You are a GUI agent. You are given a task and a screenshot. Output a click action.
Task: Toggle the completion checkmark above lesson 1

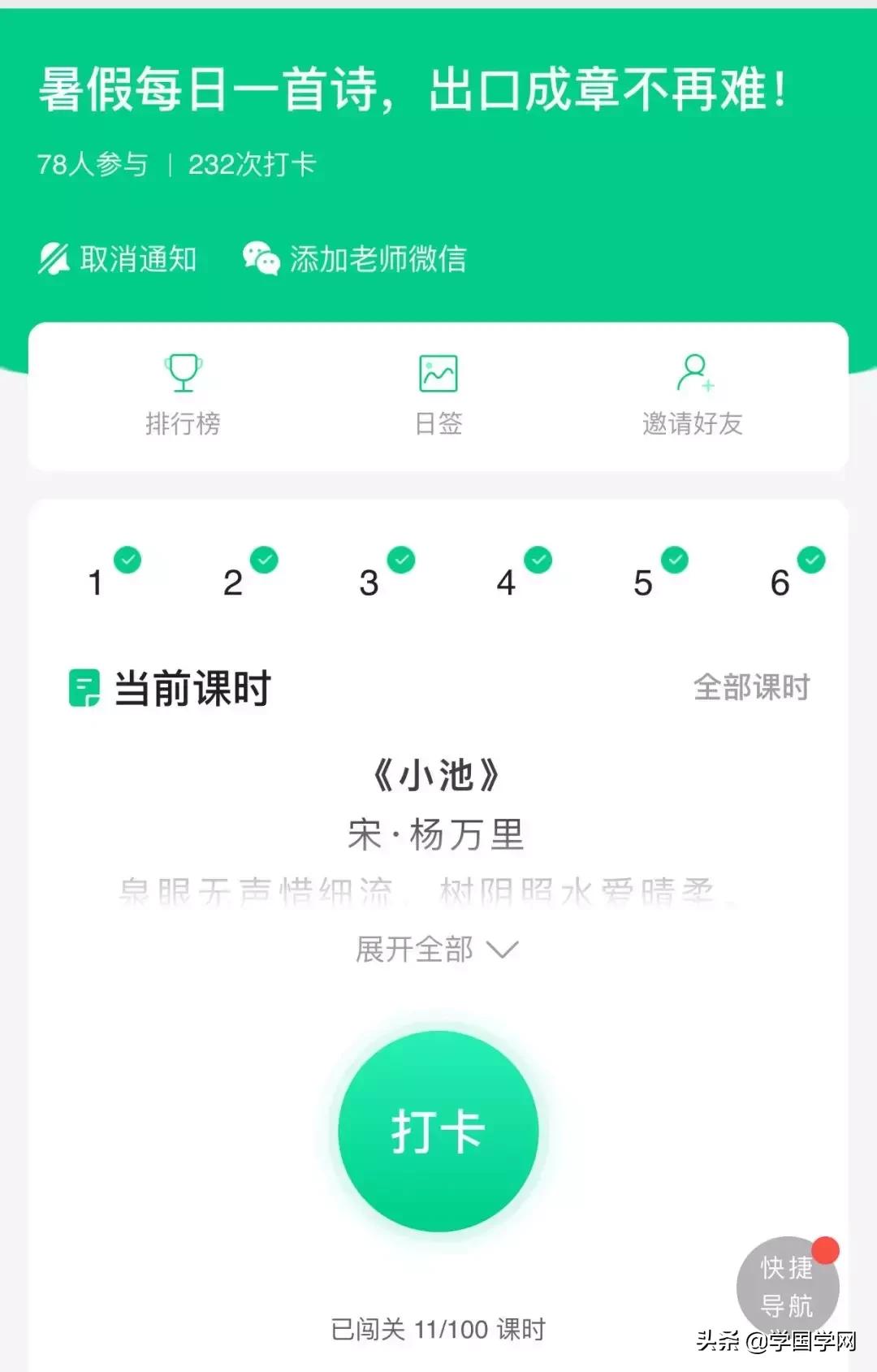pos(128,559)
